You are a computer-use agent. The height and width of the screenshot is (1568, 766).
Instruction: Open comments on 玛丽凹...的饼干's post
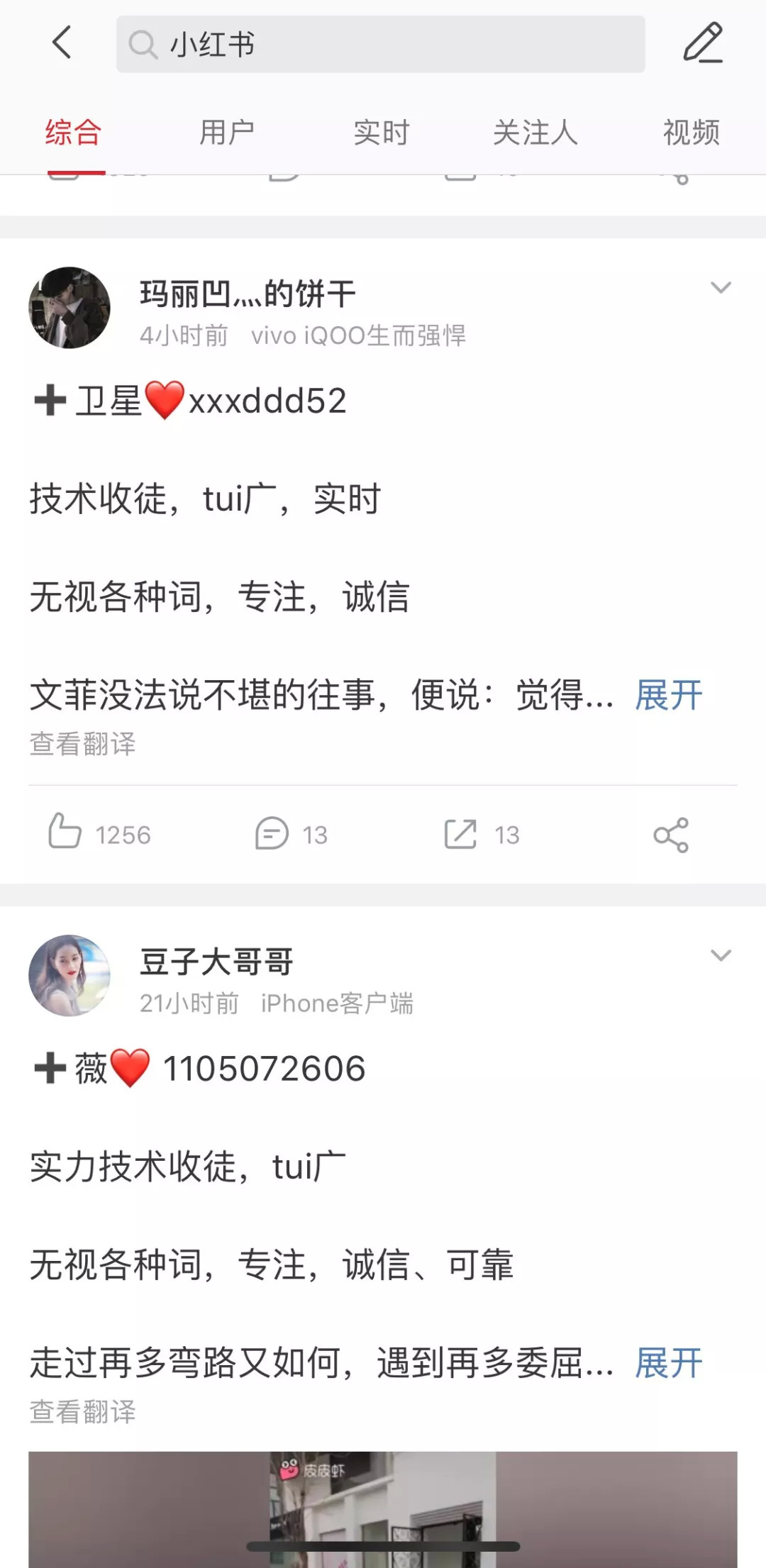272,834
